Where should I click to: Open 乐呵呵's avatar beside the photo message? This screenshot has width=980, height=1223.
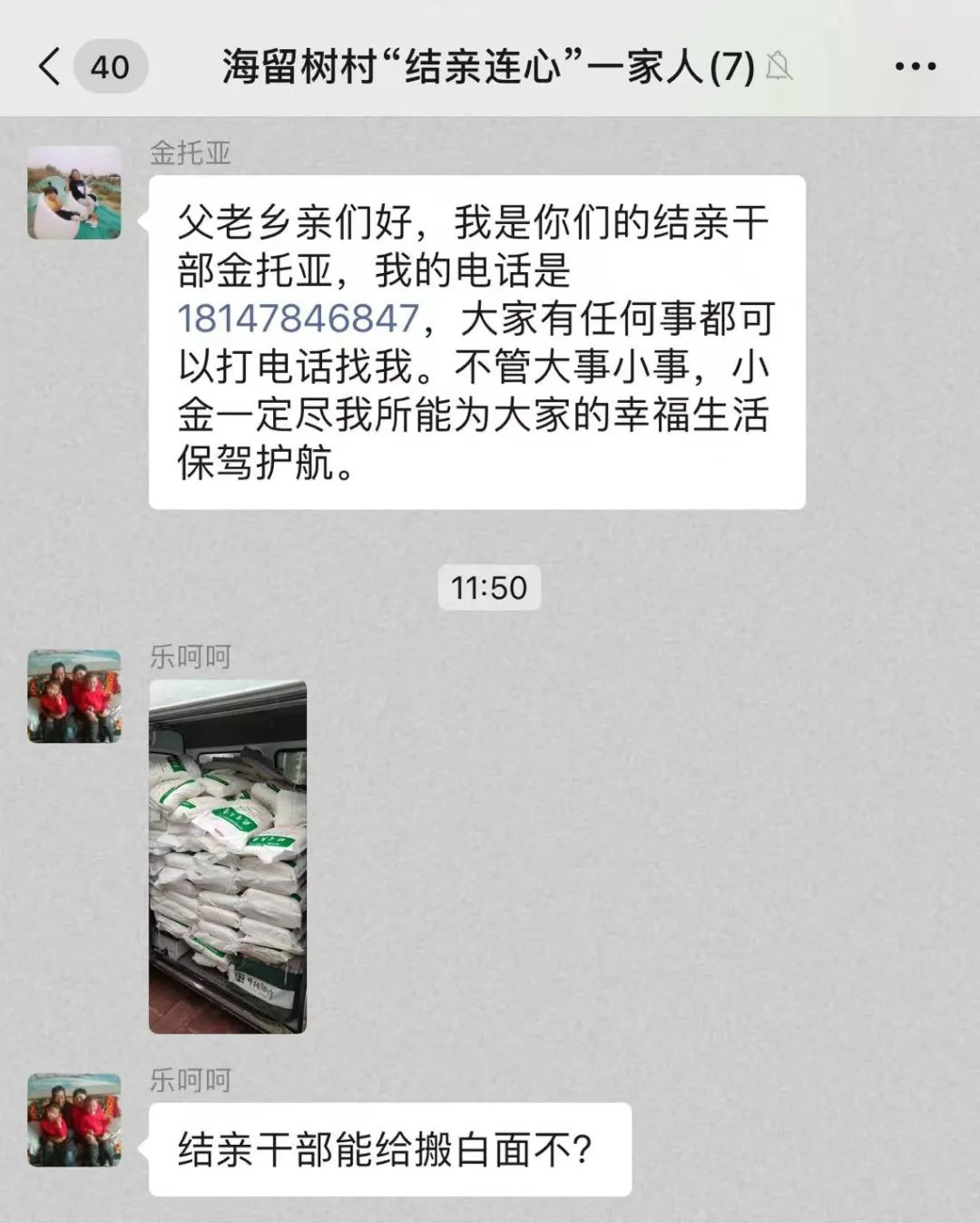(74, 696)
